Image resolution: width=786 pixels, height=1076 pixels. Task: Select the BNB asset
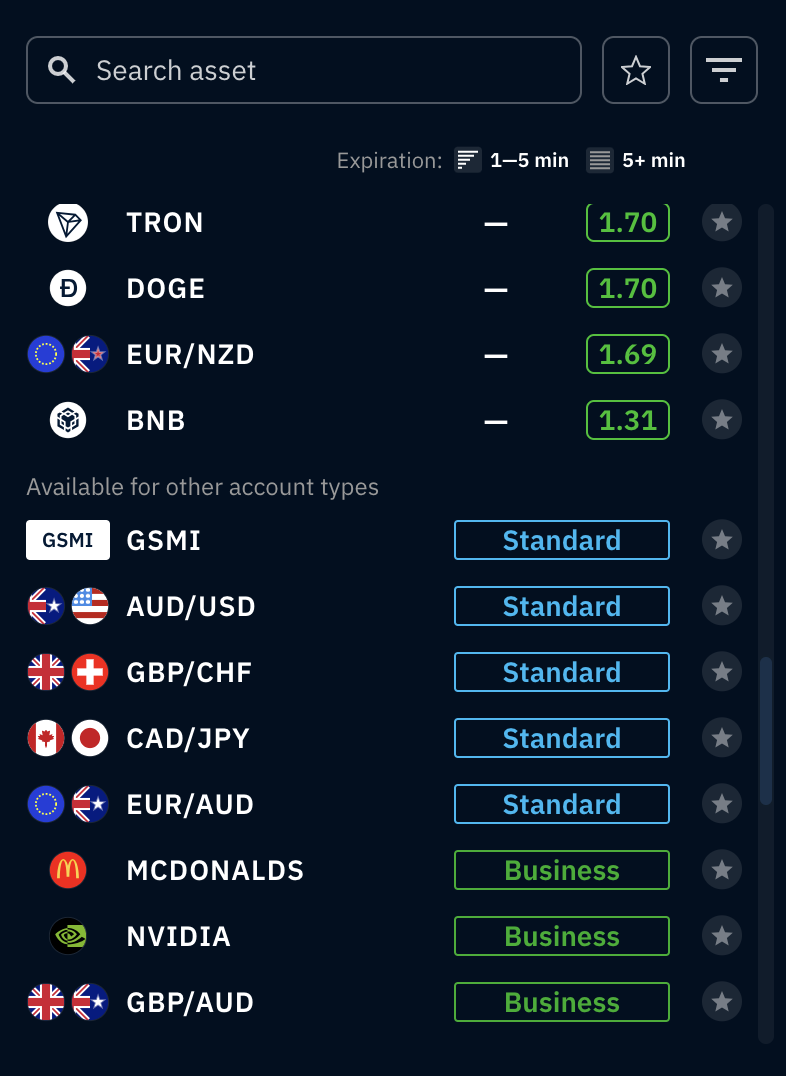(x=156, y=420)
